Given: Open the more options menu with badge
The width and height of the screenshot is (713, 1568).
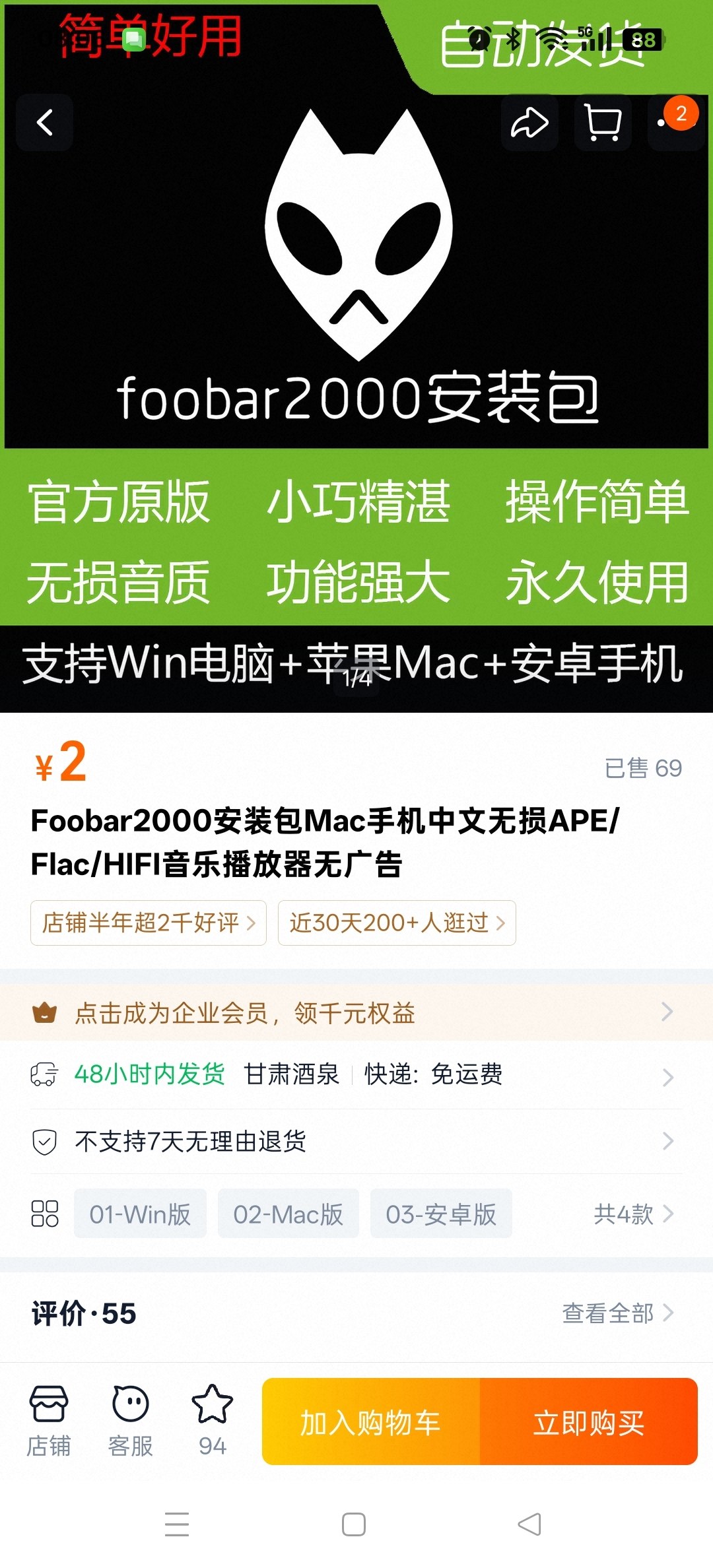Looking at the screenshot, I should pyautogui.click(x=675, y=121).
